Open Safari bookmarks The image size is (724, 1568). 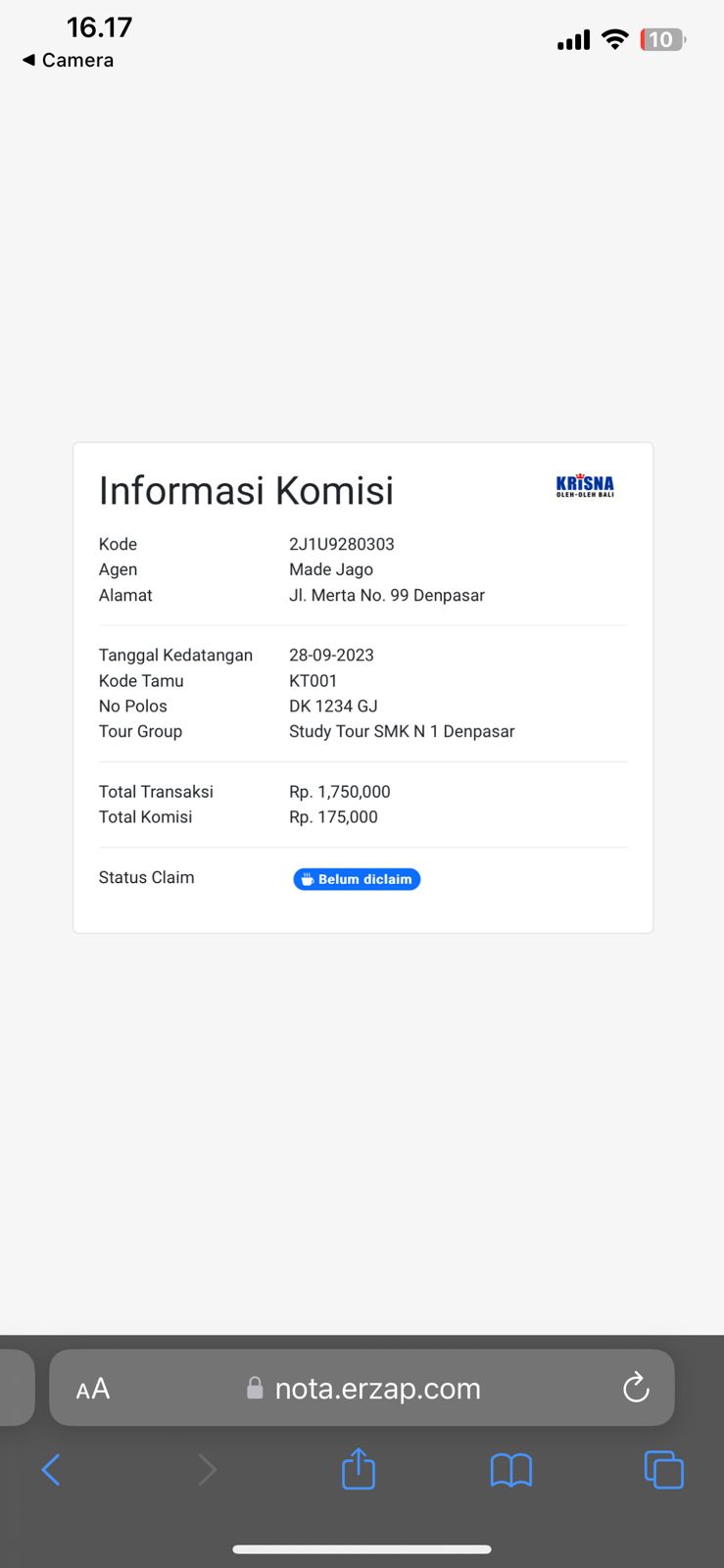tap(510, 1469)
